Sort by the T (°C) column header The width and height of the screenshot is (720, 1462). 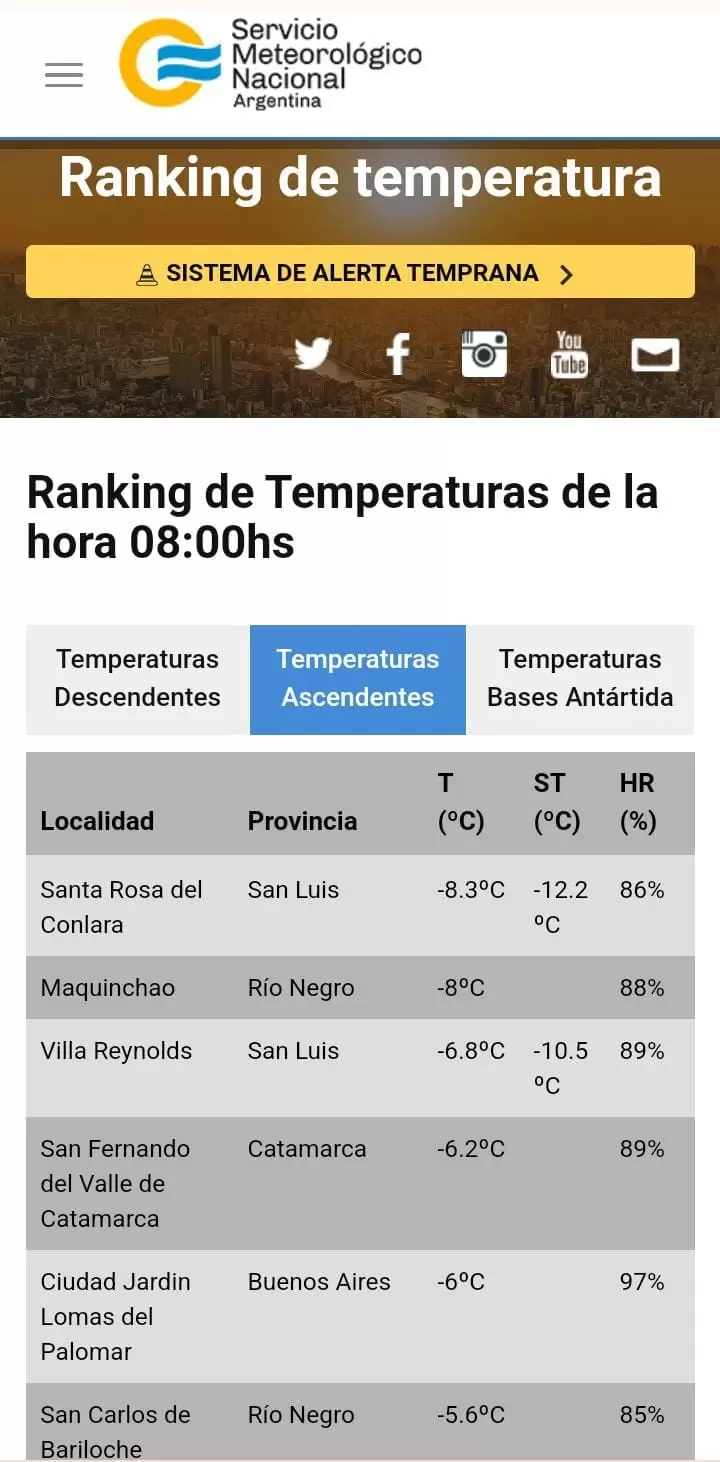point(453,801)
